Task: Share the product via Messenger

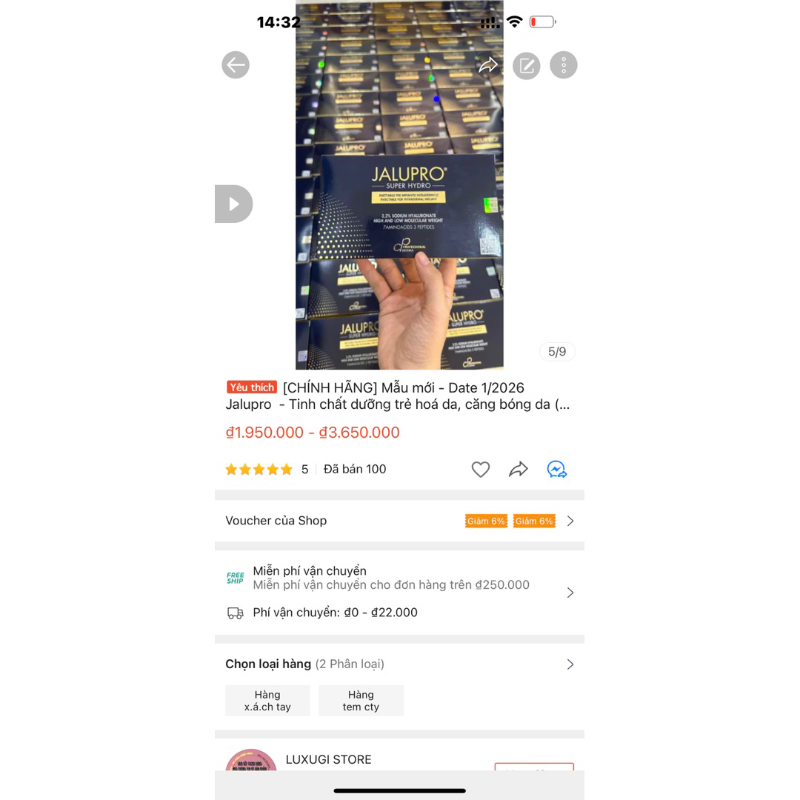Action: click(557, 469)
